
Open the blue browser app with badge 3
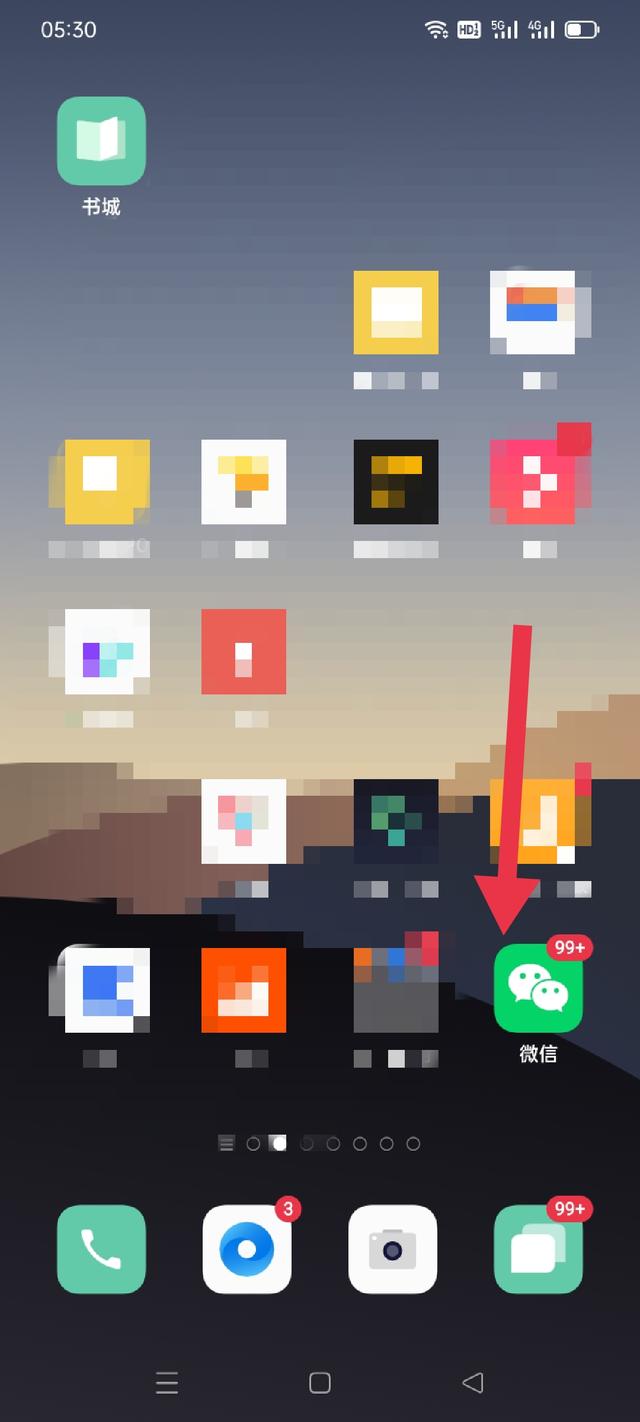click(x=247, y=1249)
